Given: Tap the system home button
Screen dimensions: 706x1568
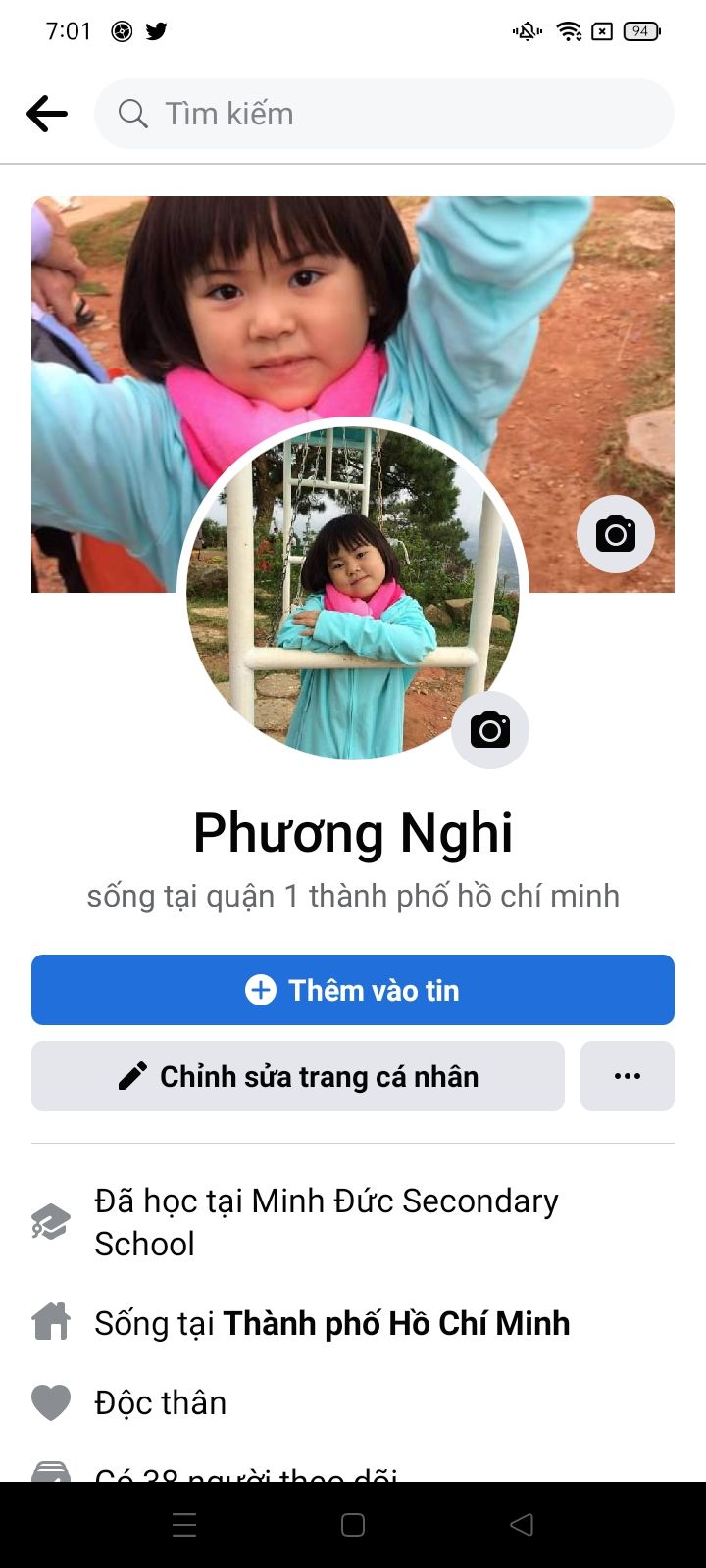Looking at the screenshot, I should 353,1525.
